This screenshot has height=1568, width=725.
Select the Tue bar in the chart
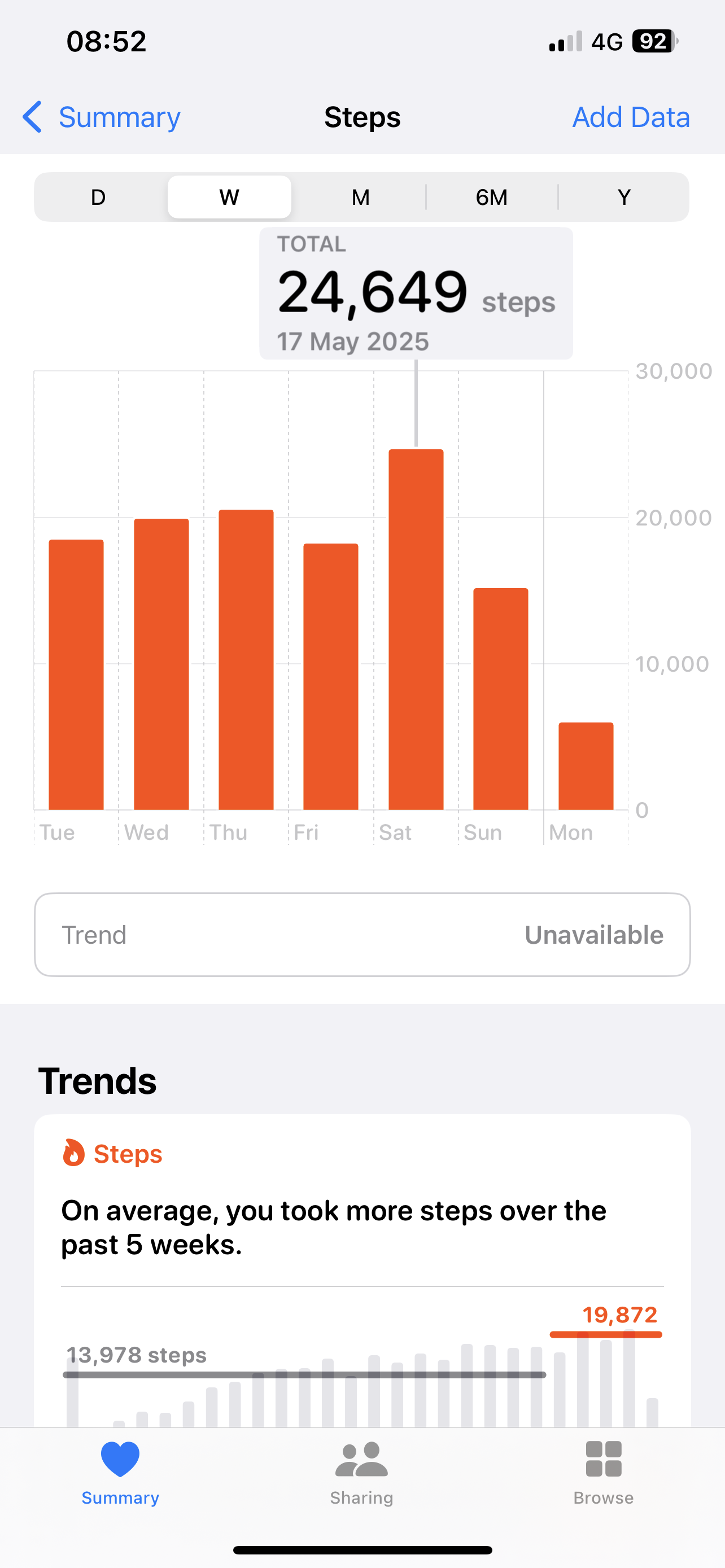76,674
